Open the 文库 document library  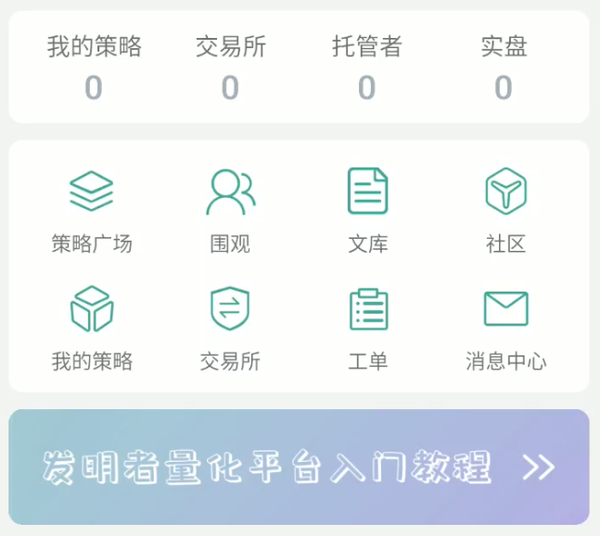point(367,210)
